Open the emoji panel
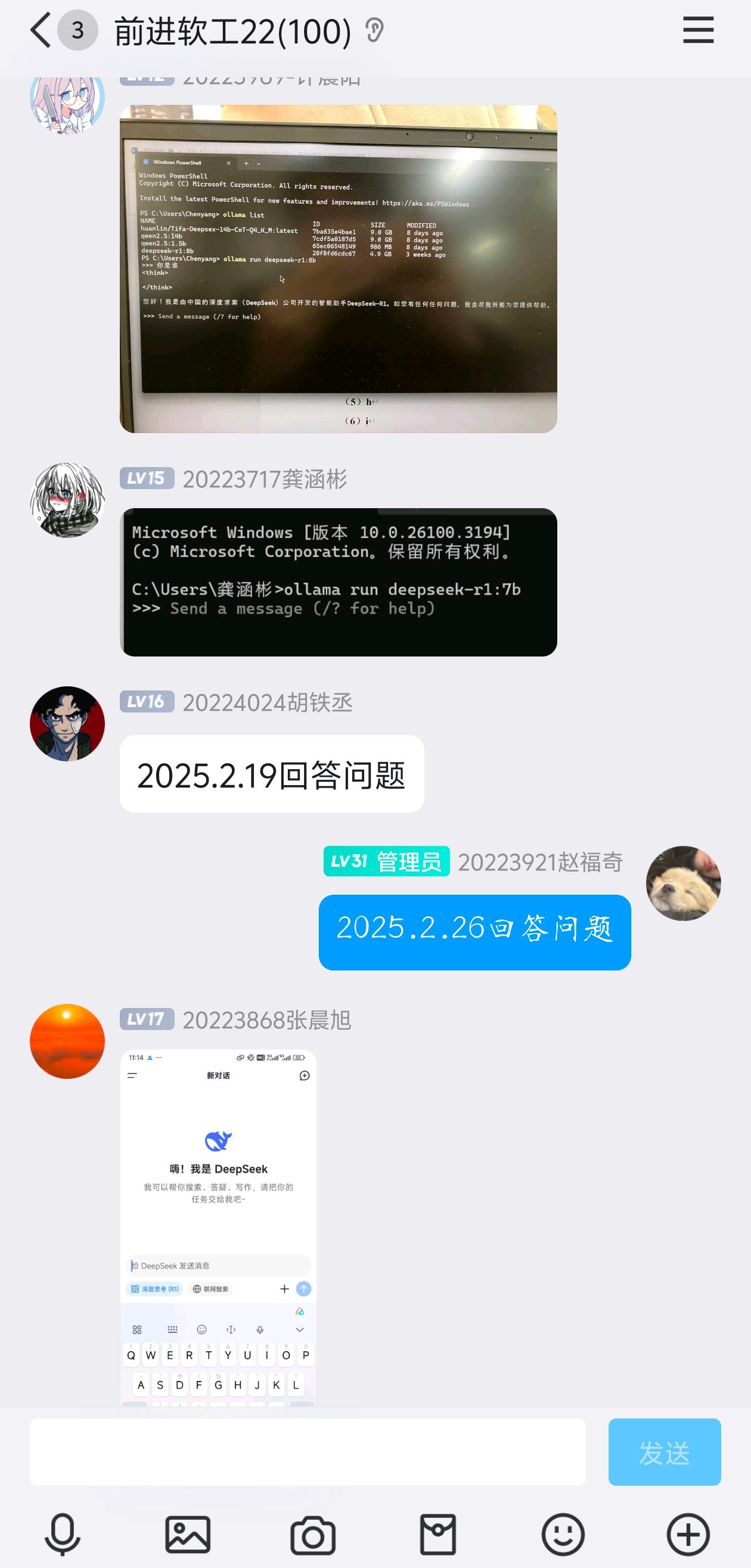The width and height of the screenshot is (751, 1568). click(563, 1535)
